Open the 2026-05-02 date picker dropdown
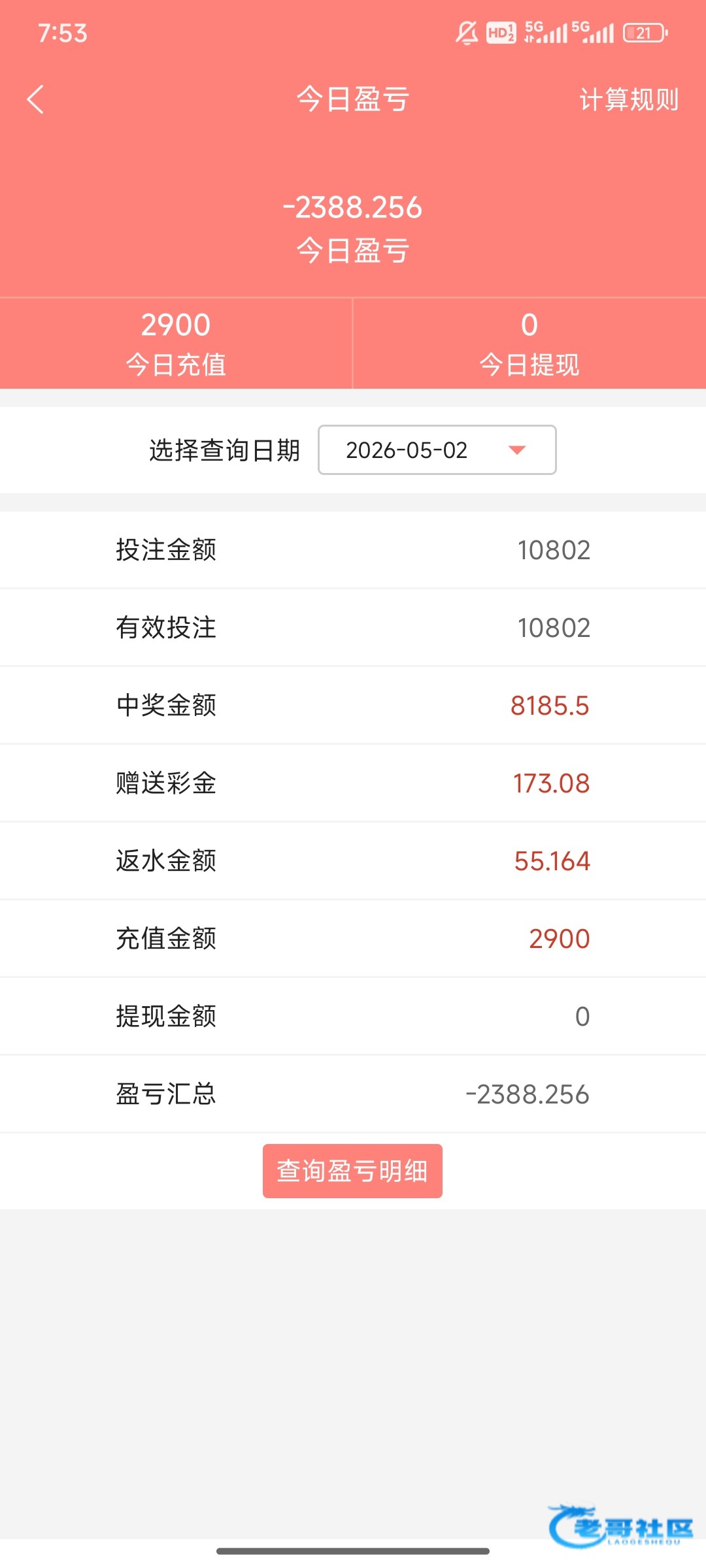 click(x=437, y=449)
